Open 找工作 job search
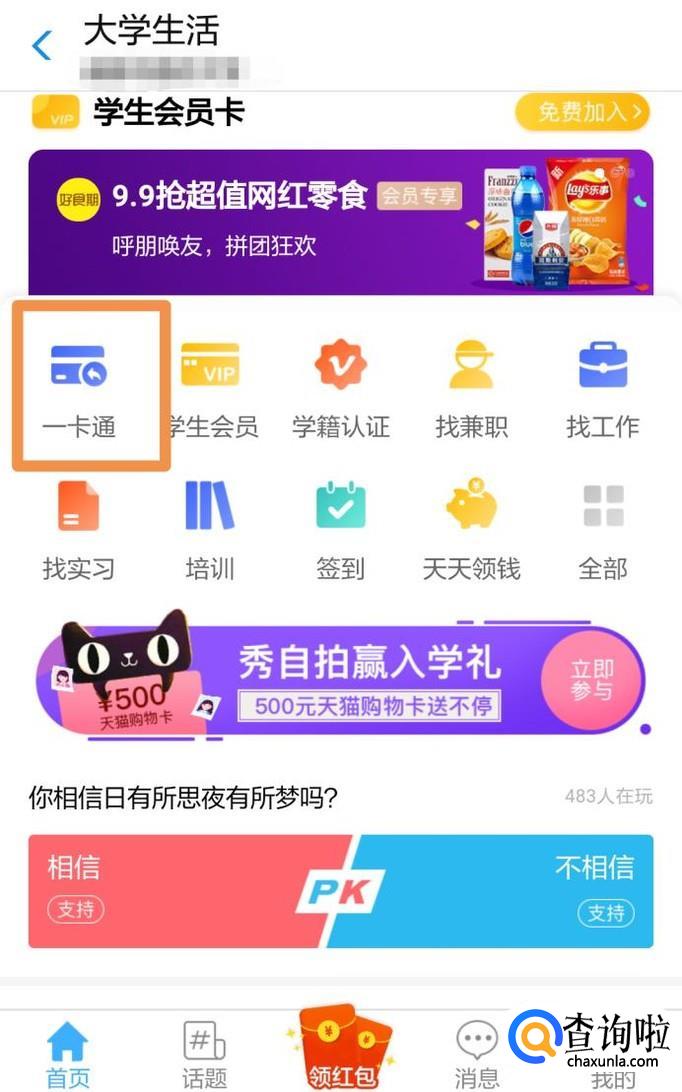 click(603, 389)
